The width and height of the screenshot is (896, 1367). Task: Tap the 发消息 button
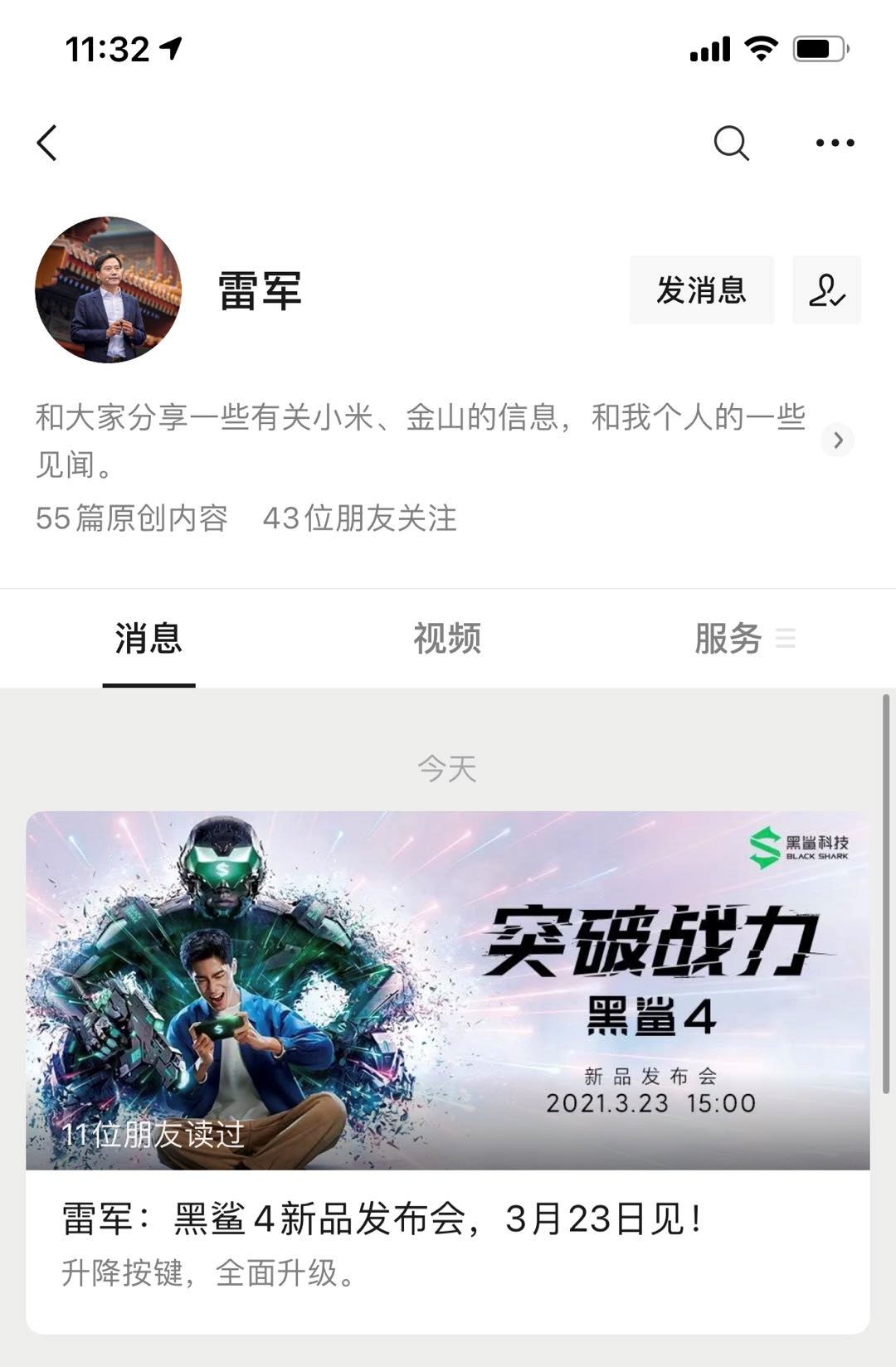click(x=701, y=289)
